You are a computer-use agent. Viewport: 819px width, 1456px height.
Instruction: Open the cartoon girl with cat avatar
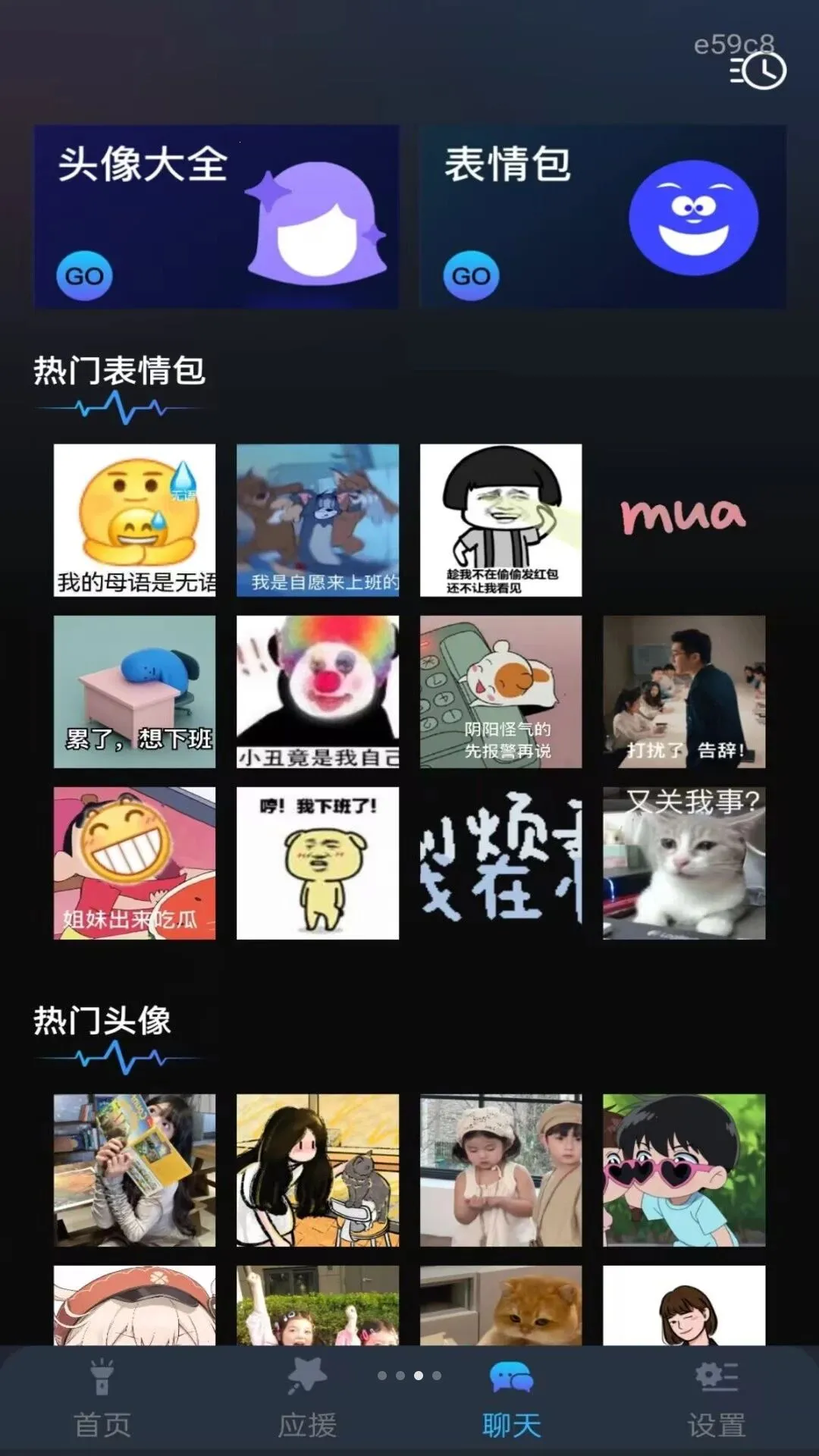pos(318,1170)
